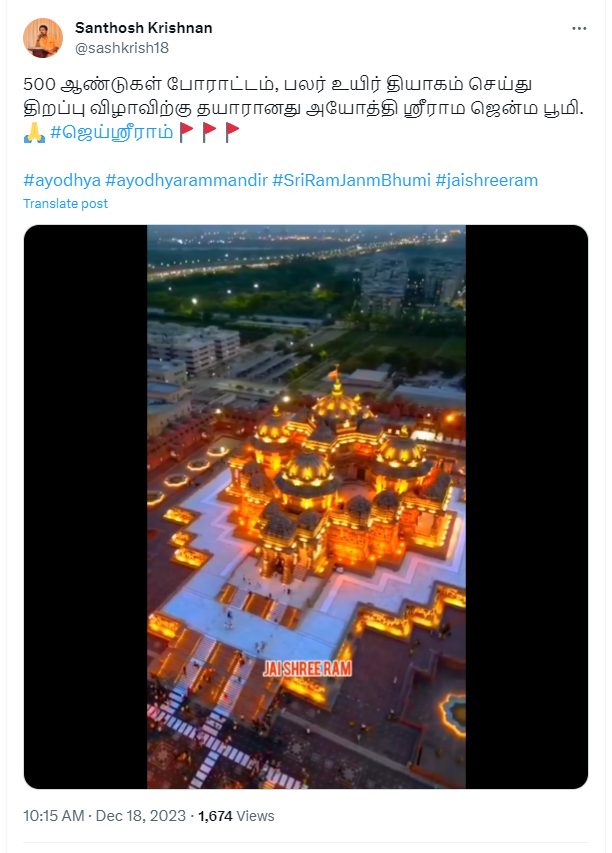This screenshot has height=853, width=612.
Task: Open the #SriRamJanmBhumi hashtag
Action: [351, 180]
